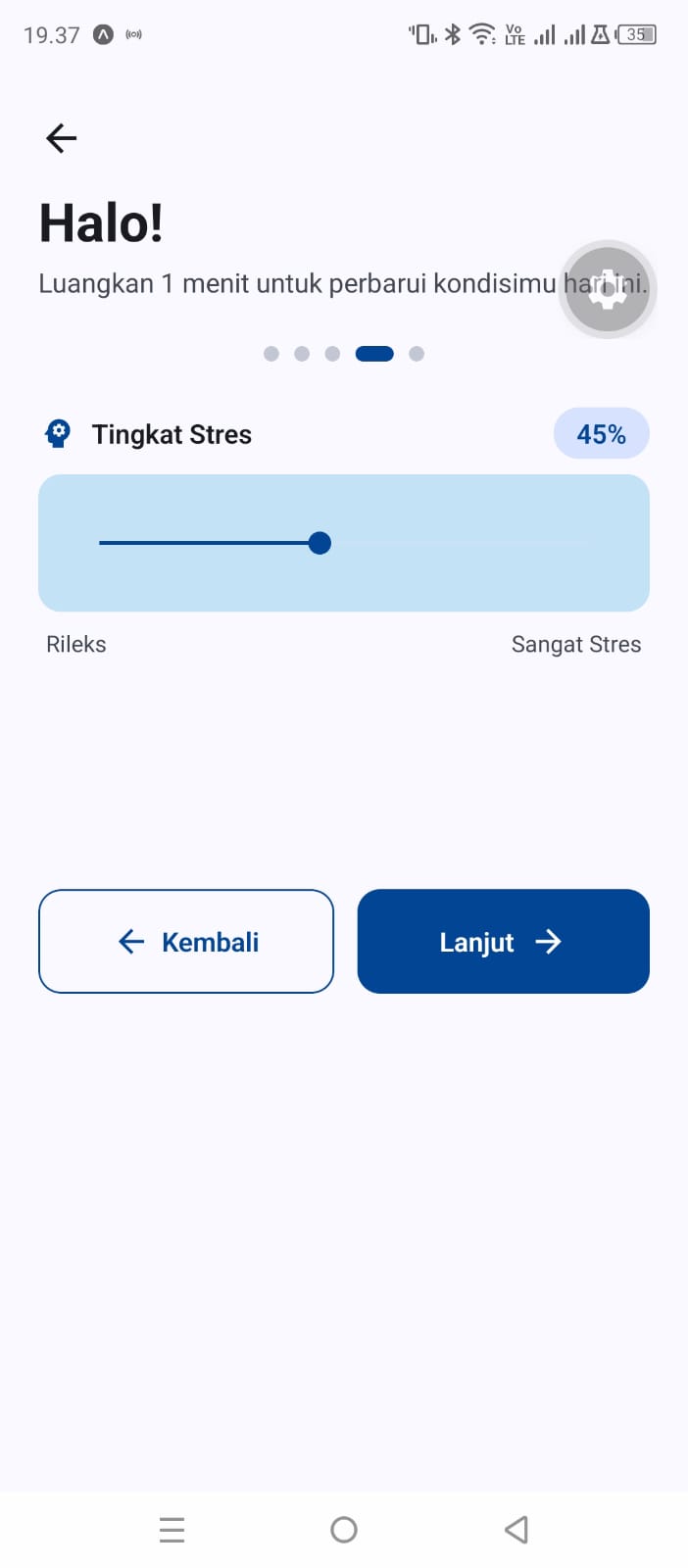Continue with the Lanjut button
Screen dimensions: 688x1568
tap(504, 941)
